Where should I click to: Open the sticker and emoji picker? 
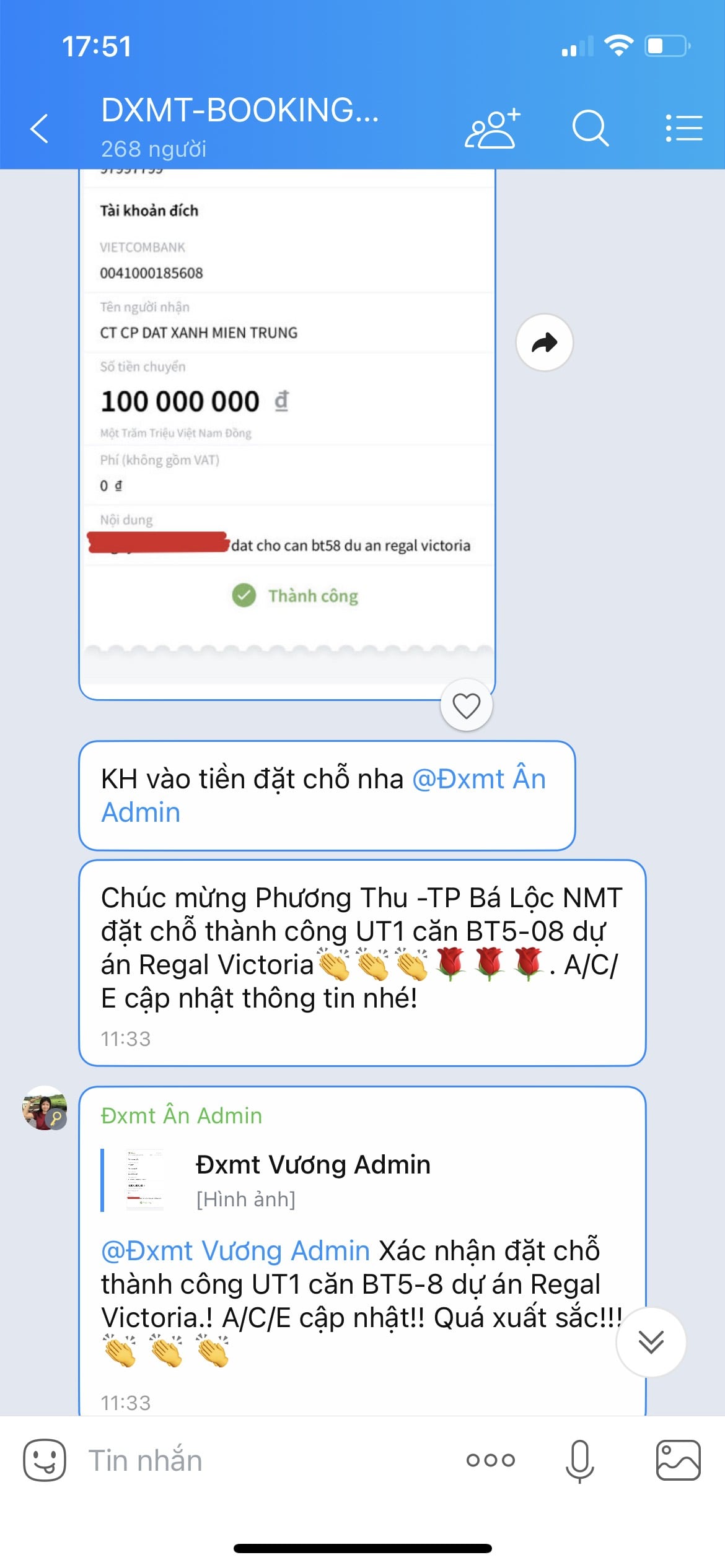coord(45,1460)
